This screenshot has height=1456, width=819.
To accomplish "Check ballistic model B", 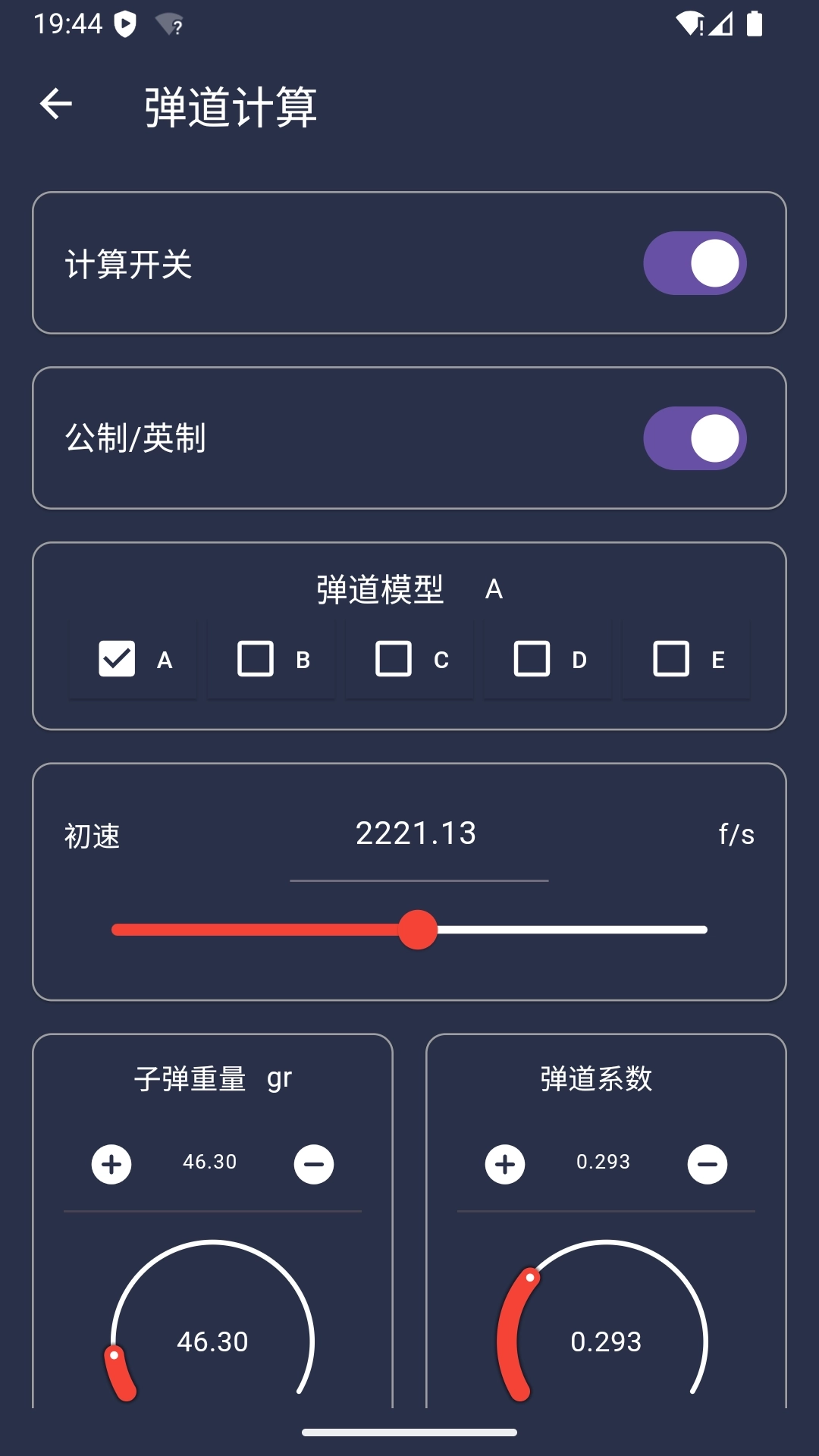I will [x=255, y=659].
